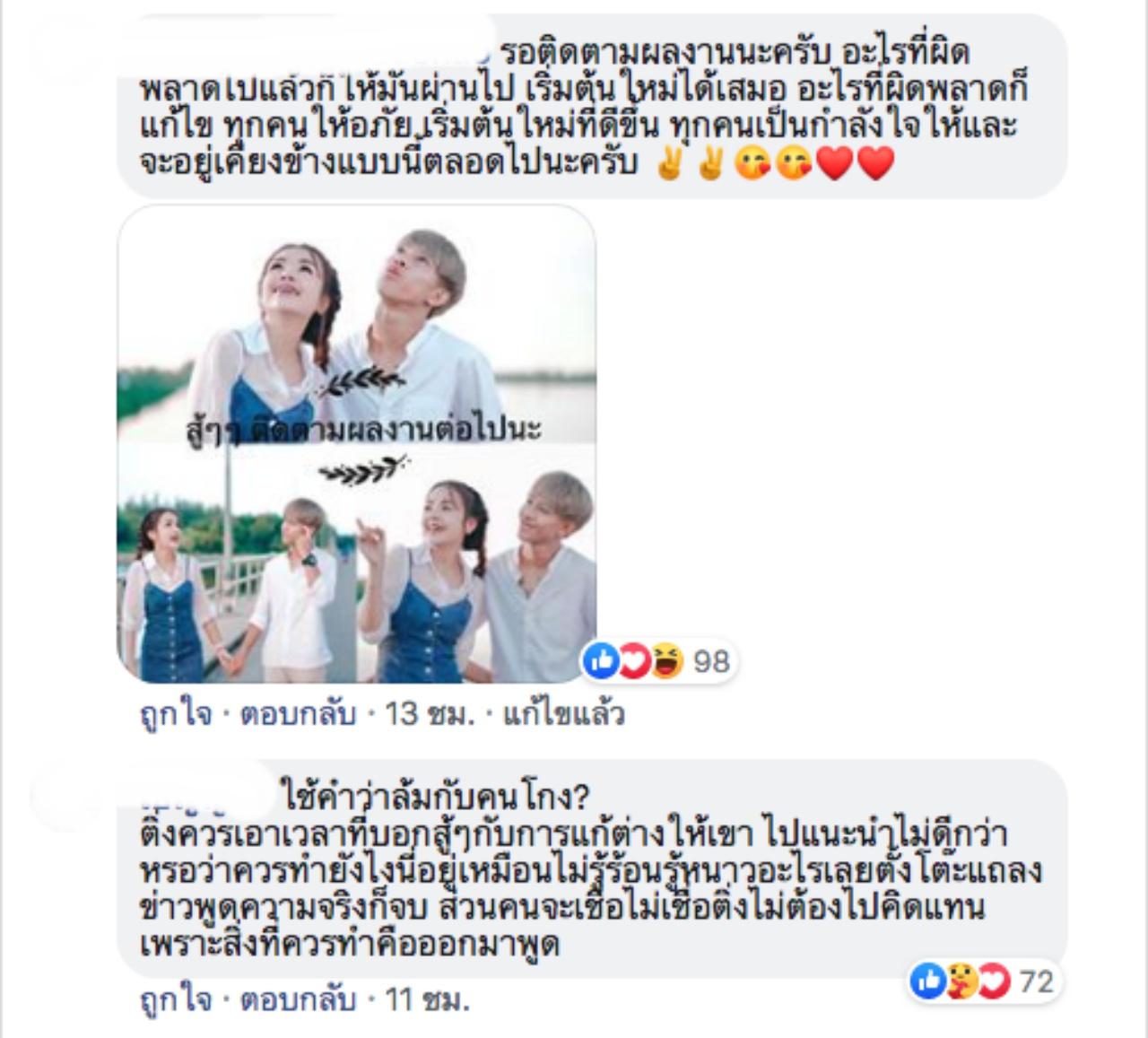Viewport: 1148px width, 1038px height.
Task: View the 98 reactions on the first comment
Action: point(660,662)
